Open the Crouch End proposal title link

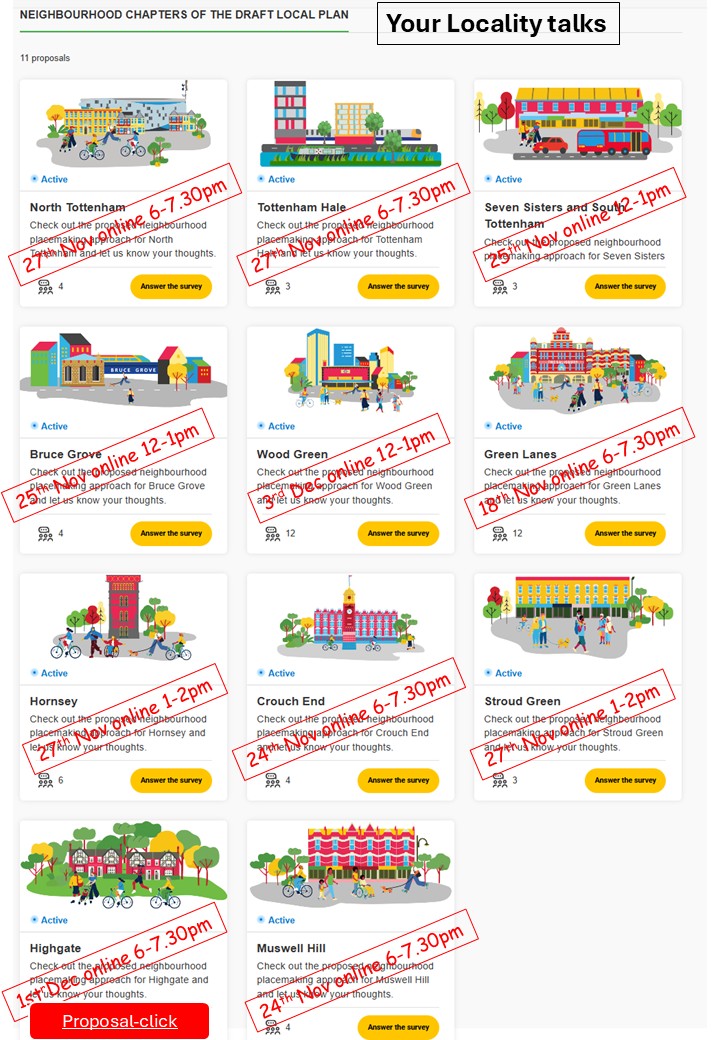290,701
